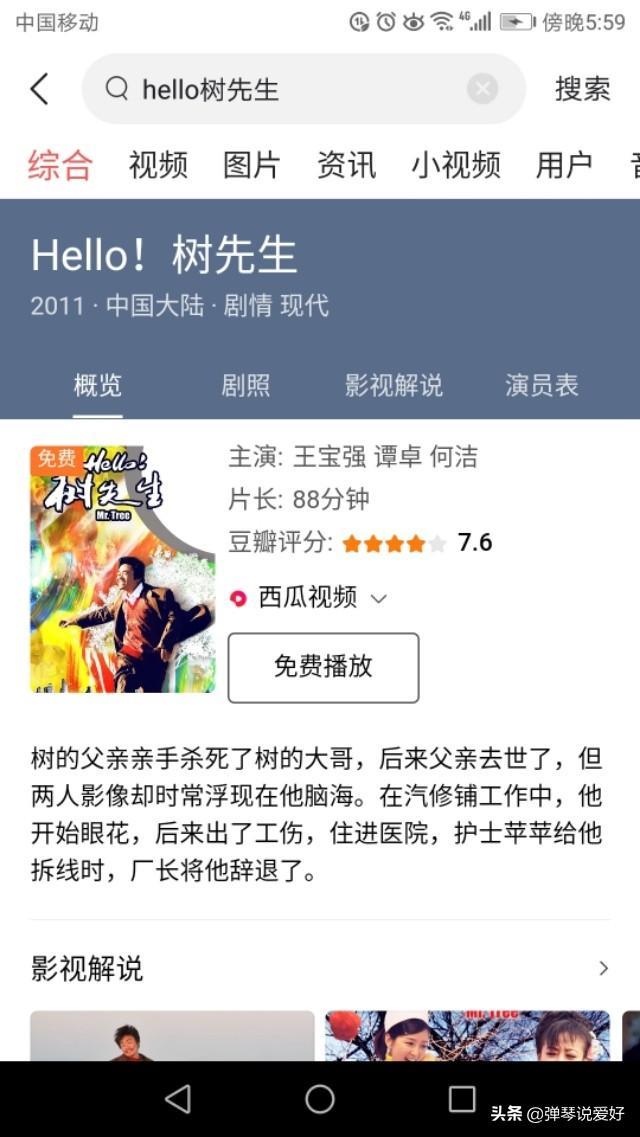Open the recent apps overview
This screenshot has height=1137, width=640.
[462, 1099]
